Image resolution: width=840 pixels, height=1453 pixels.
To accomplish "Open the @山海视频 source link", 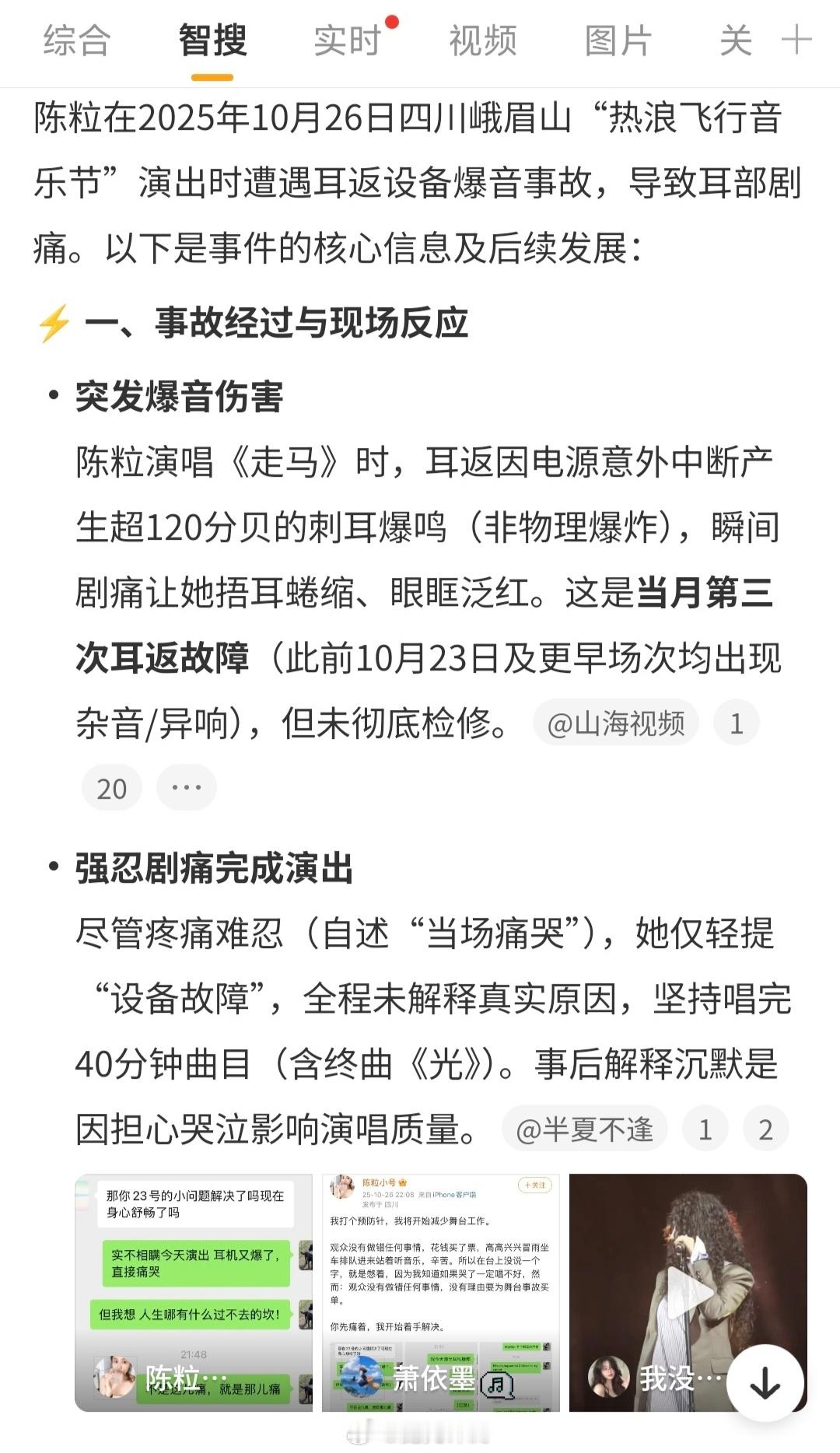I will click(618, 722).
